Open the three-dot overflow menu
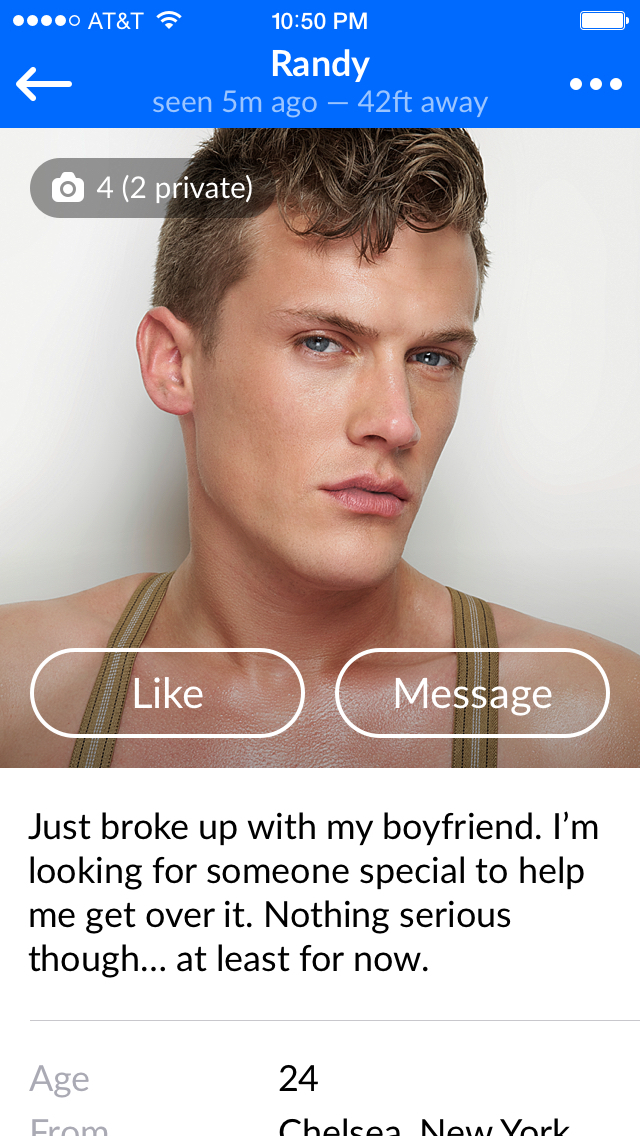 coord(595,84)
